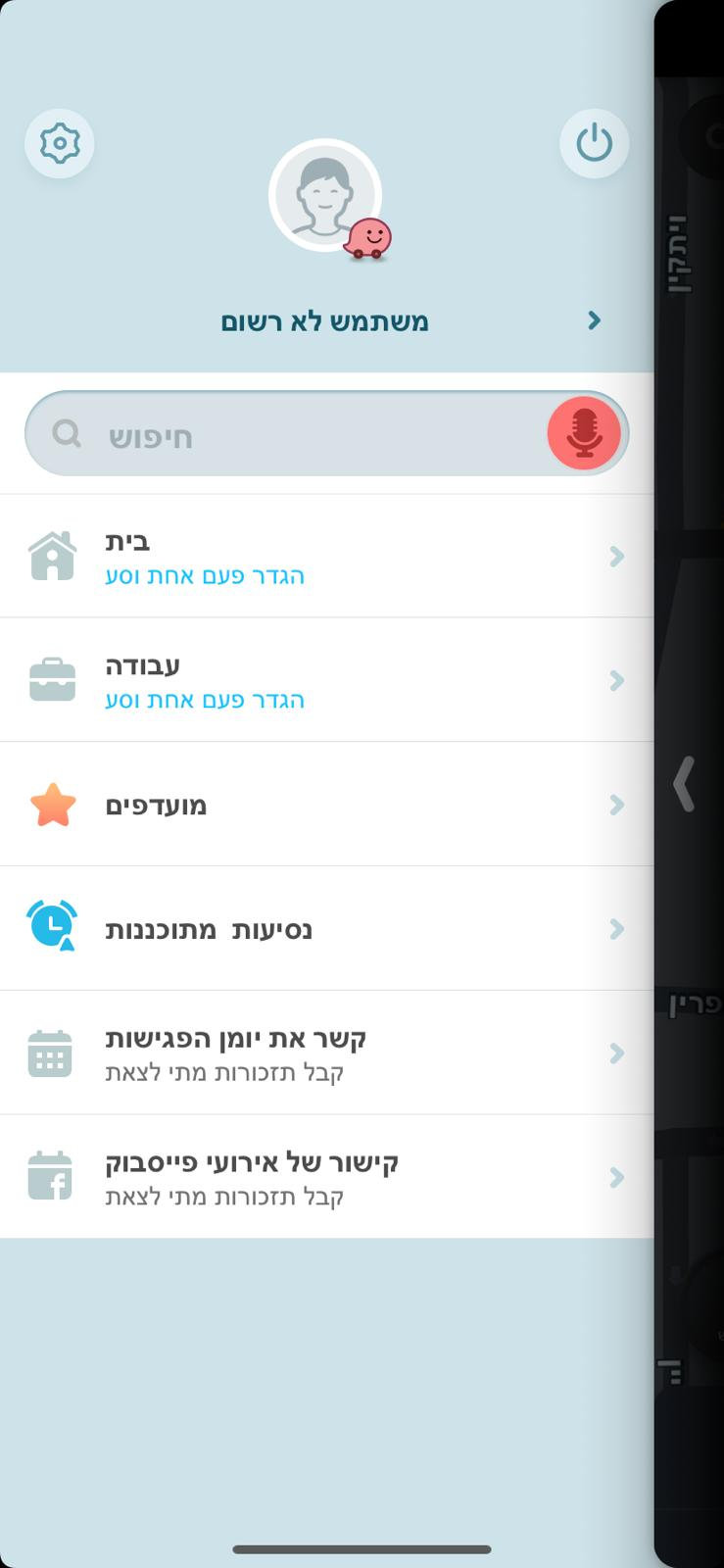Image resolution: width=724 pixels, height=1568 pixels.
Task: Connect קישור של אירועי פייסבוק
Action: pyautogui.click(x=326, y=1177)
